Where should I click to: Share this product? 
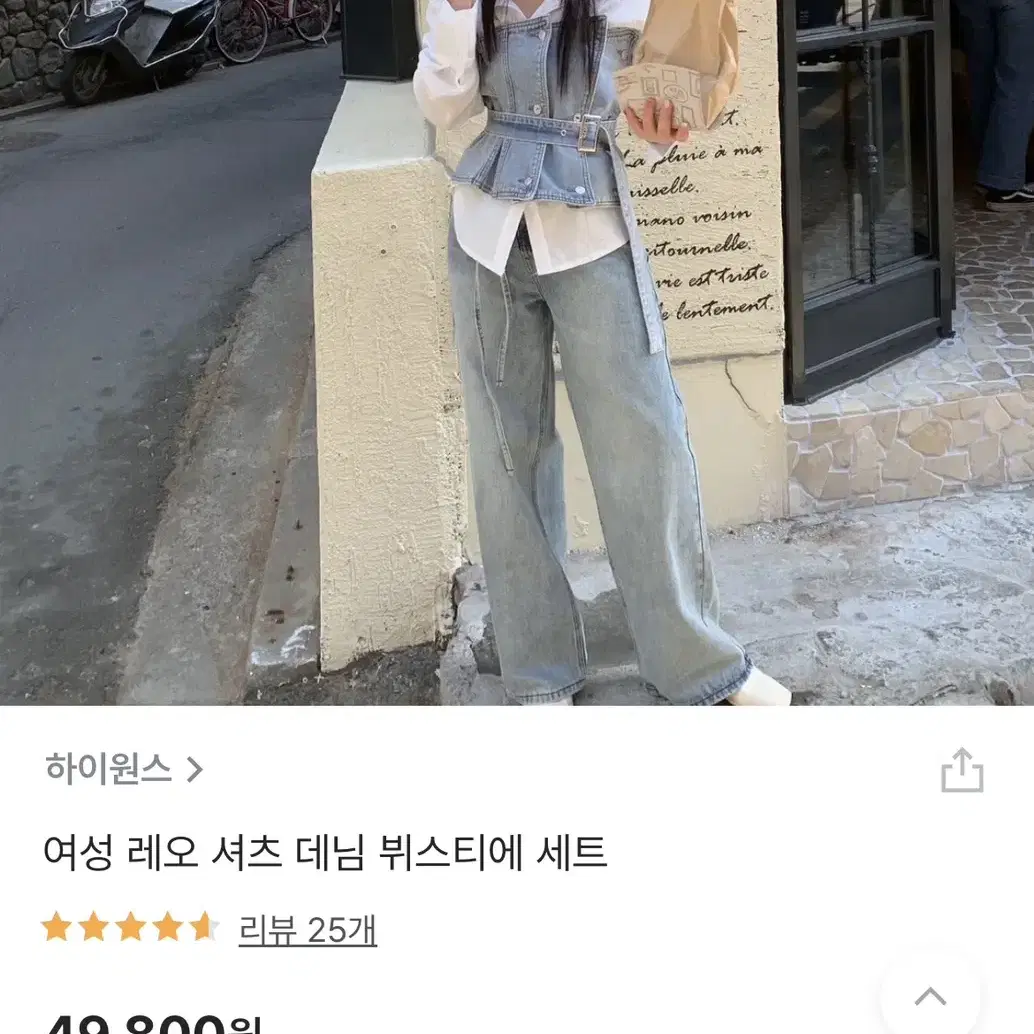click(962, 771)
